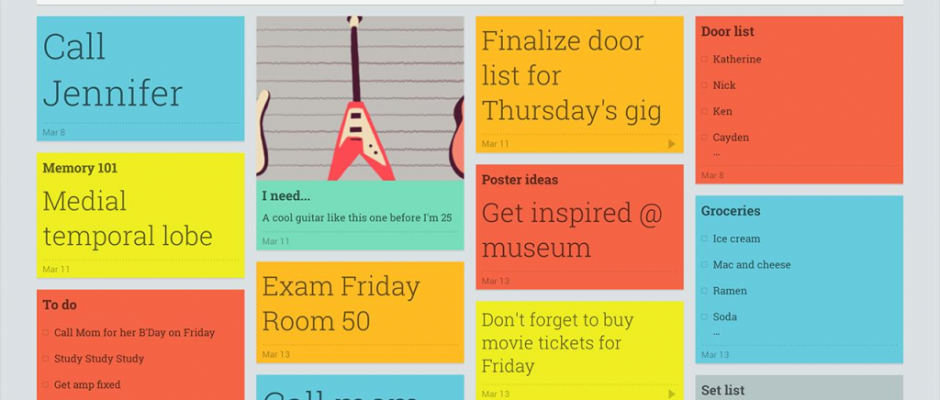Tick the Study Study Study item

tap(46, 359)
